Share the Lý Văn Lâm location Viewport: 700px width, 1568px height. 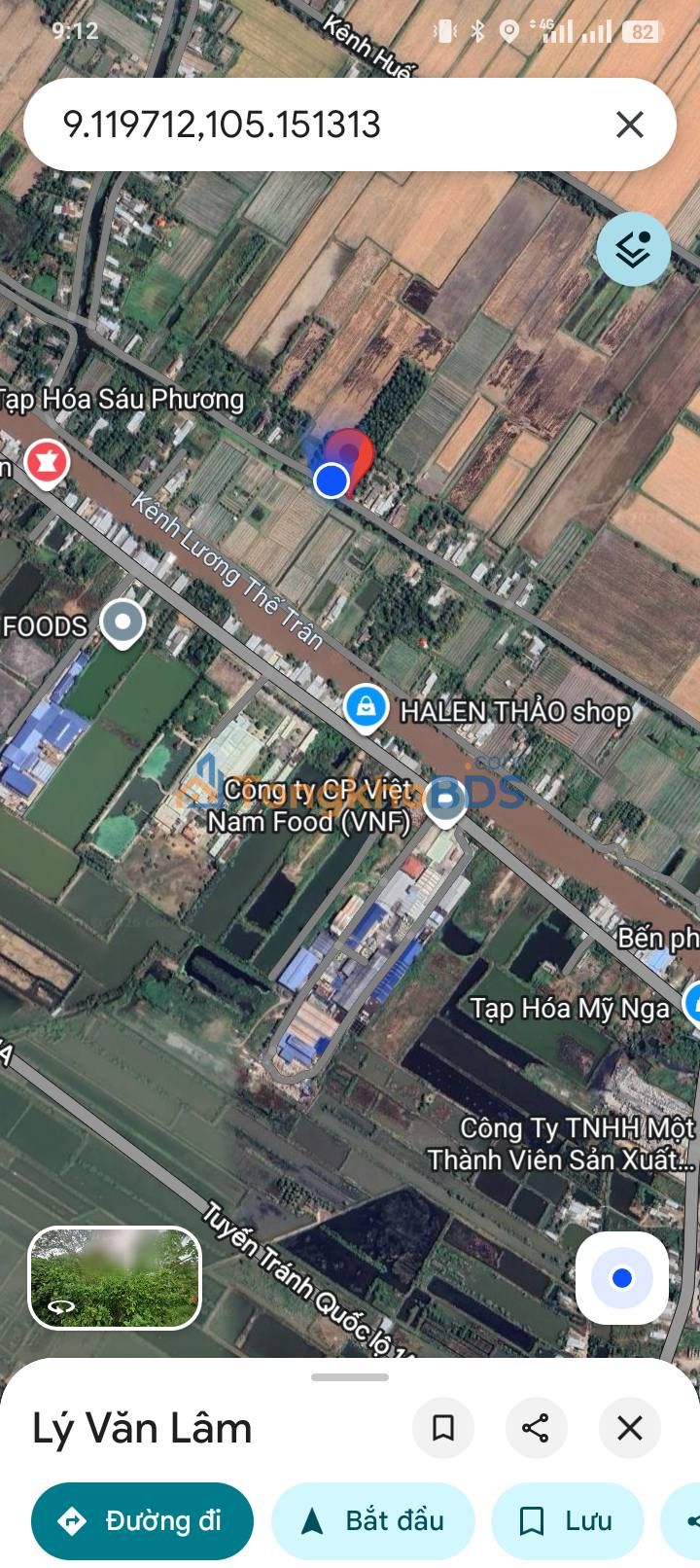pos(536,1428)
